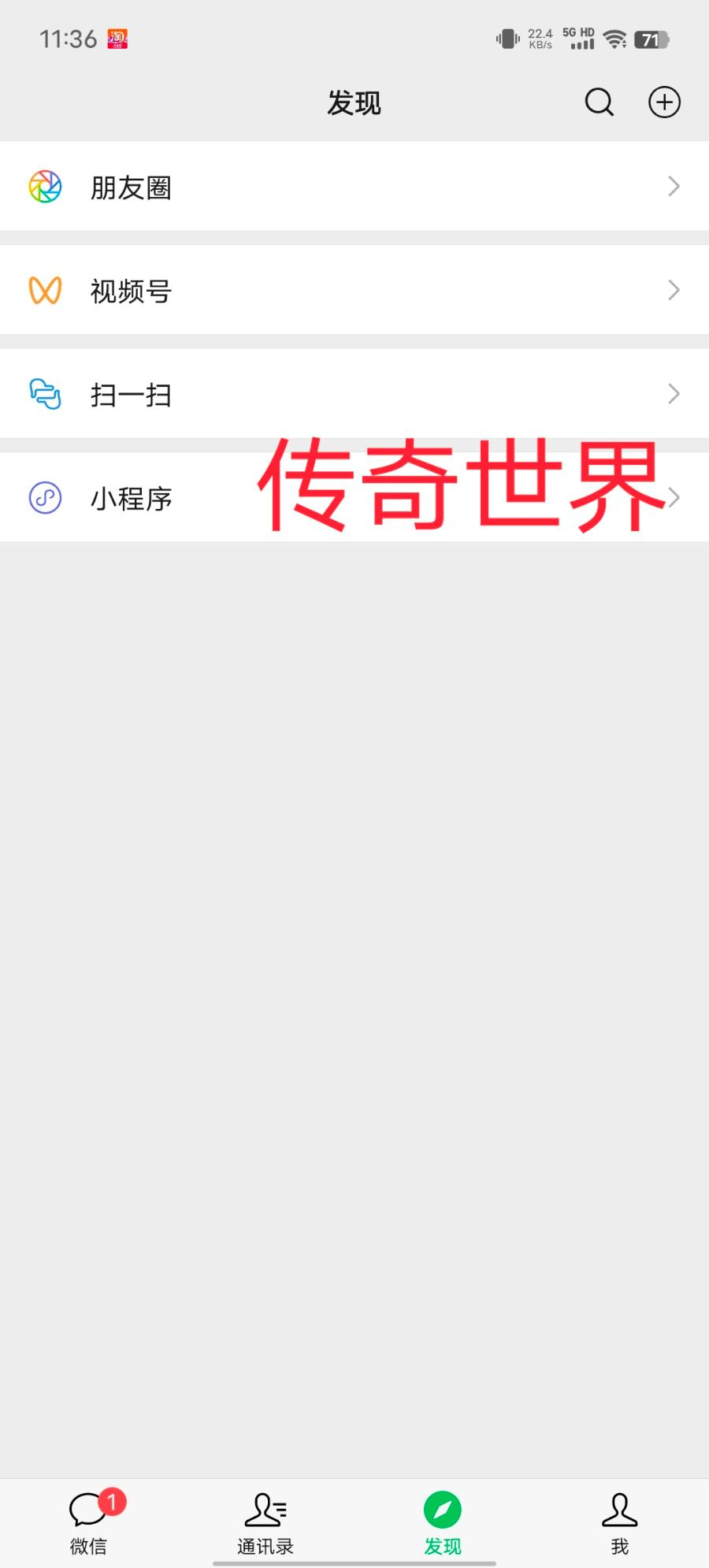Open 小程序 mini programs

click(x=354, y=498)
